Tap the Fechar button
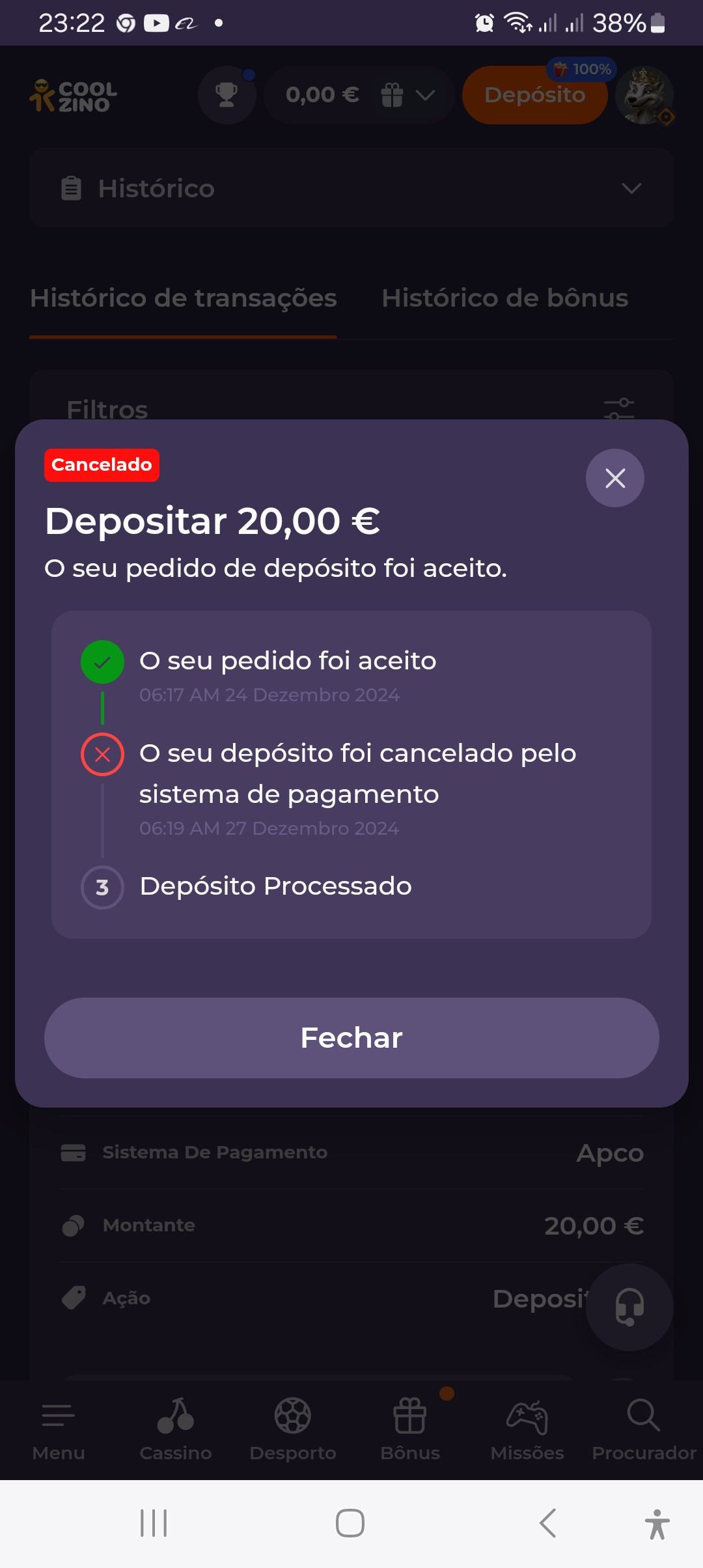Image resolution: width=703 pixels, height=1568 pixels. click(351, 1037)
